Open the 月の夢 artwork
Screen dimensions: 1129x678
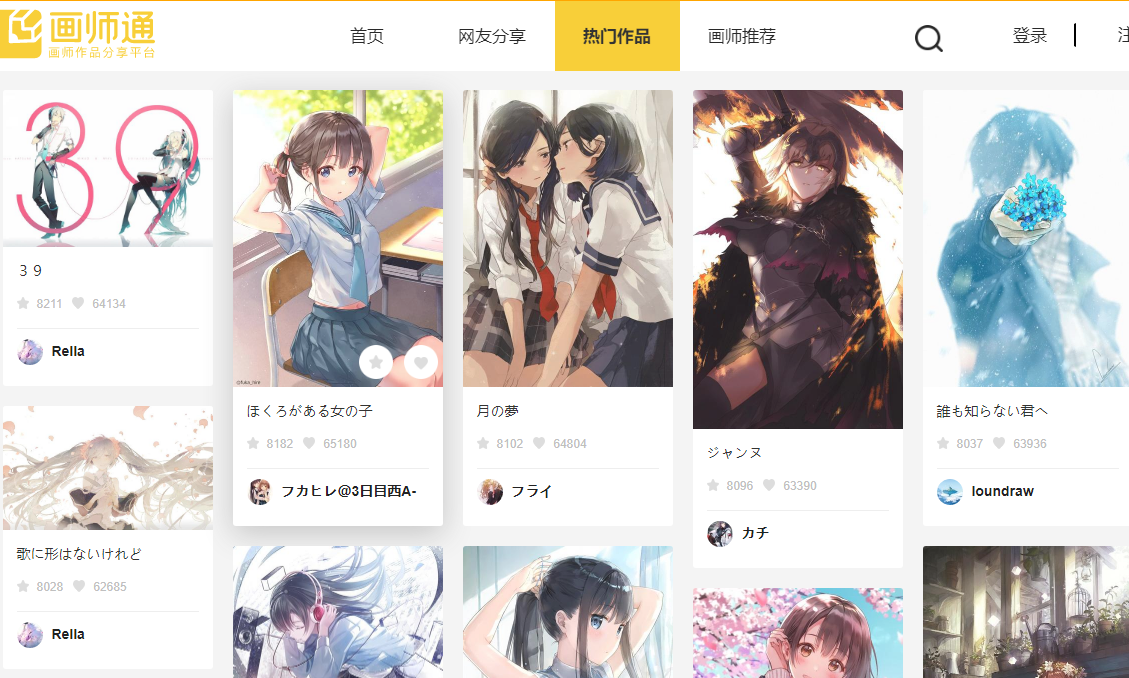coord(567,238)
